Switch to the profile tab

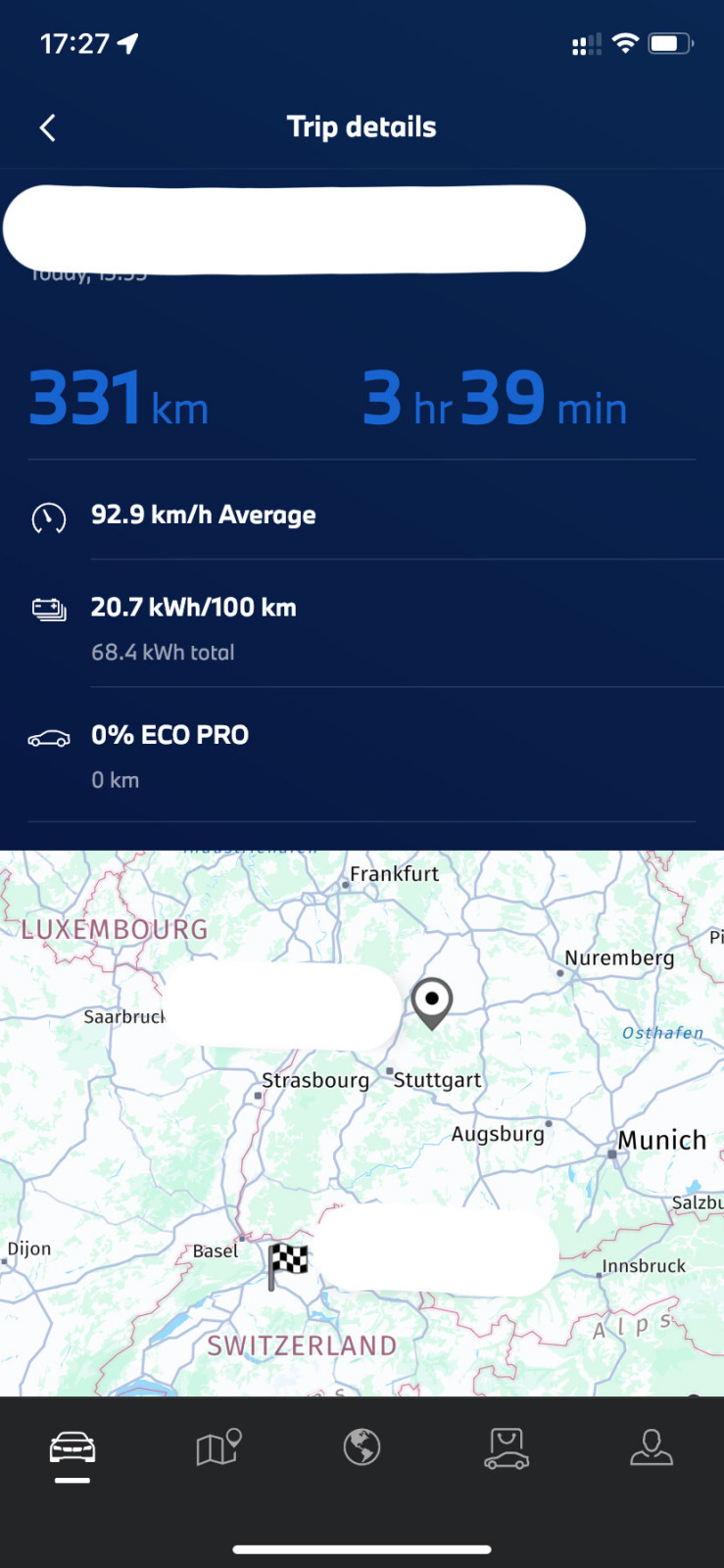tap(651, 1447)
